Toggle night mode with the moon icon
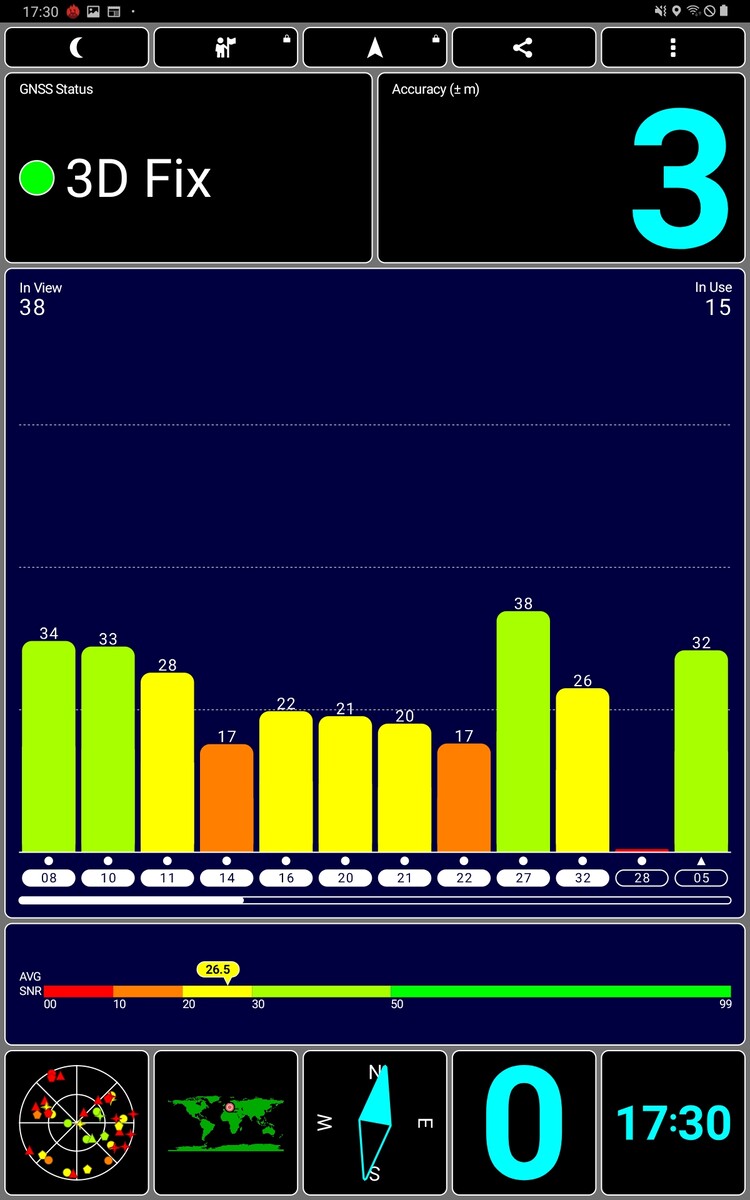750x1200 pixels. click(x=77, y=48)
